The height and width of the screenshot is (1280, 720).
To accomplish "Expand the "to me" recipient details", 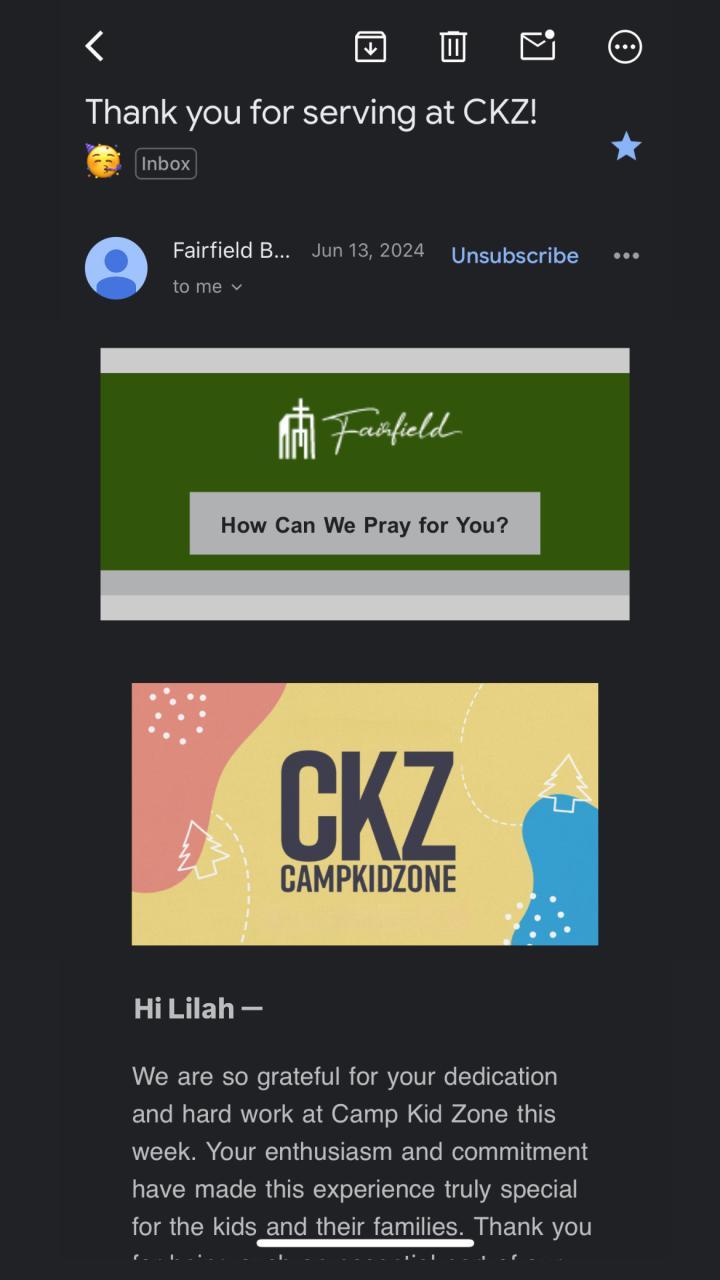I will (207, 287).
